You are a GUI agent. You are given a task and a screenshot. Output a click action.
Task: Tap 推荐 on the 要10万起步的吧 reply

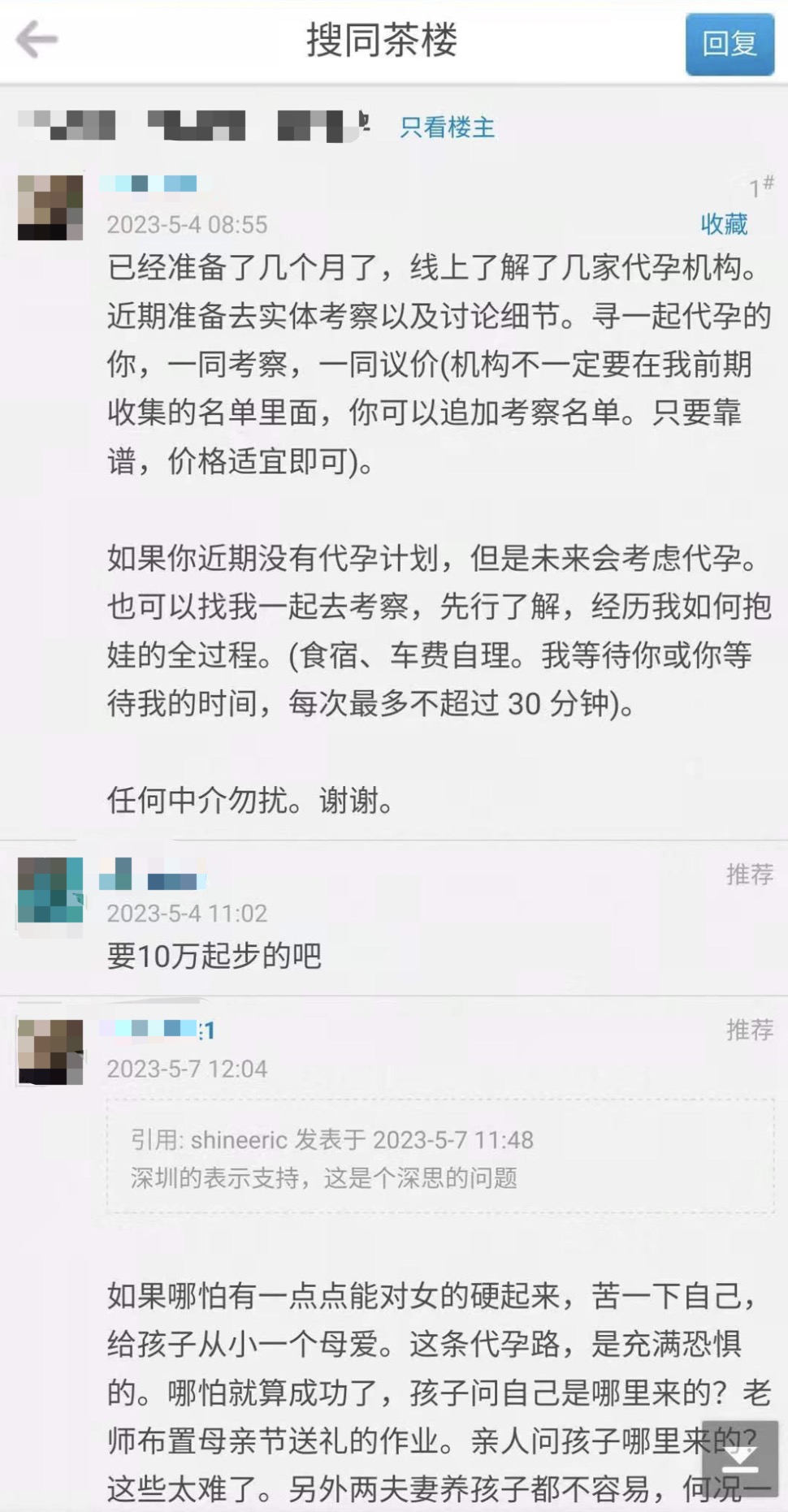pos(748,874)
